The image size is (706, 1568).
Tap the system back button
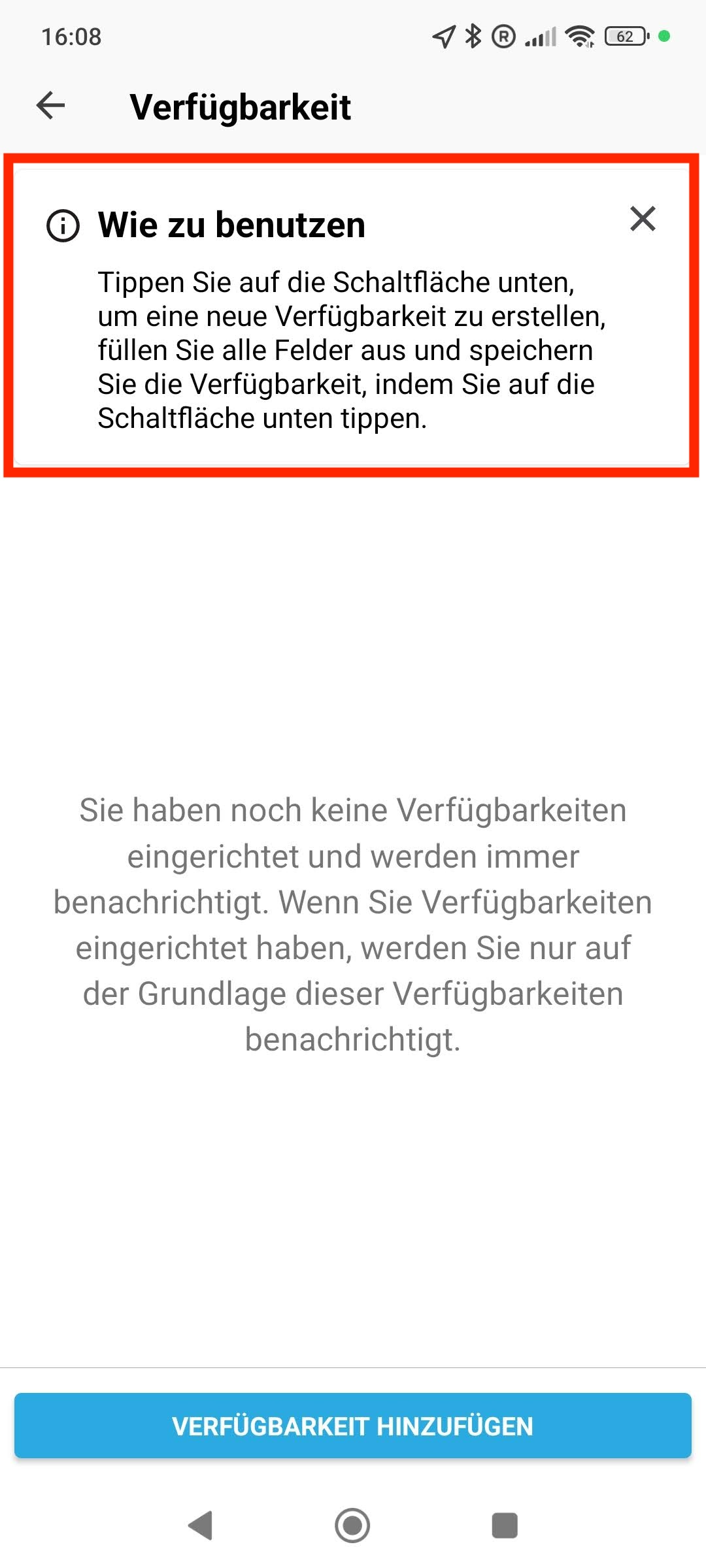coord(201,1525)
